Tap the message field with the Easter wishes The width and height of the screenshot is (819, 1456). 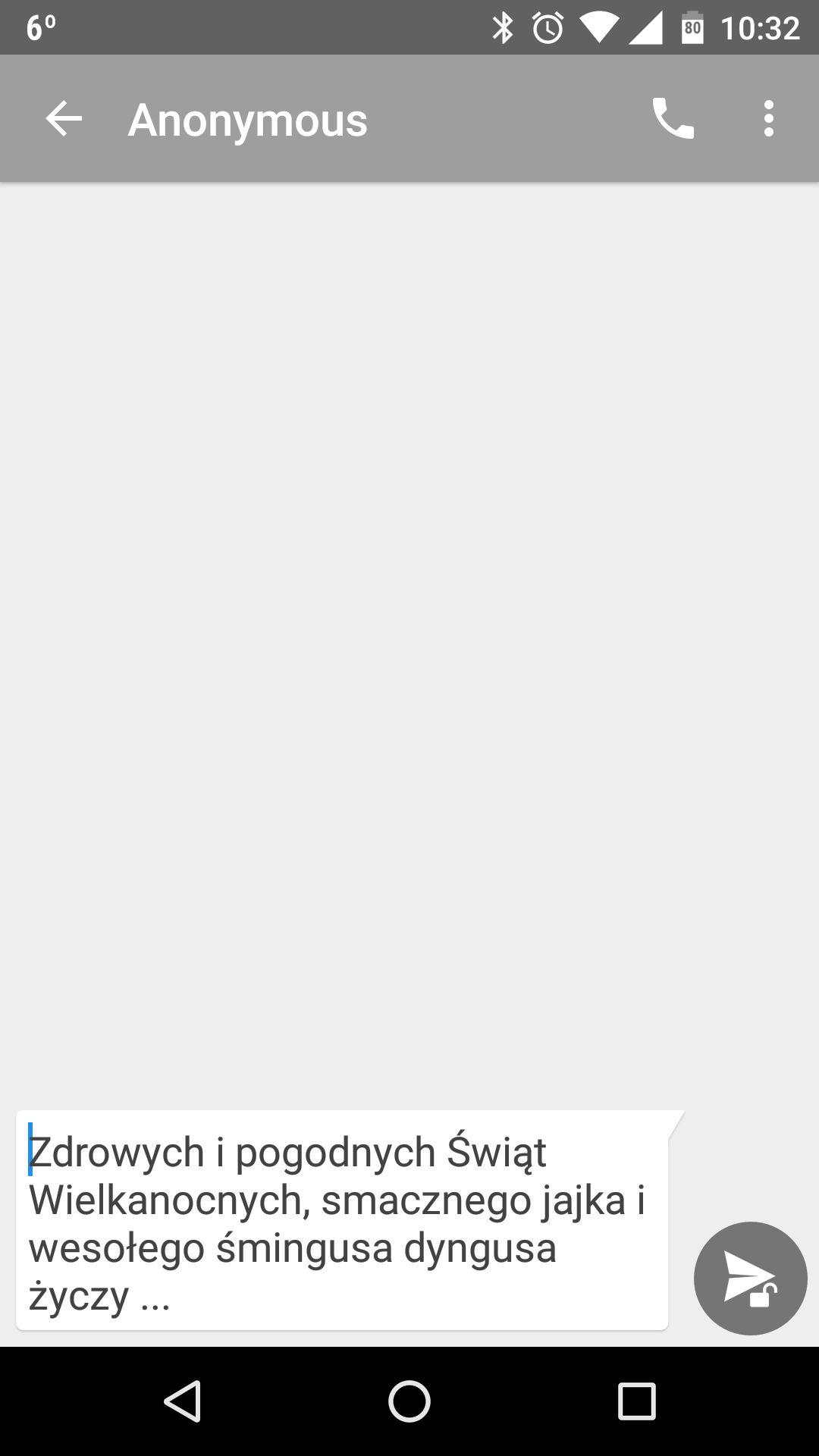[342, 1220]
